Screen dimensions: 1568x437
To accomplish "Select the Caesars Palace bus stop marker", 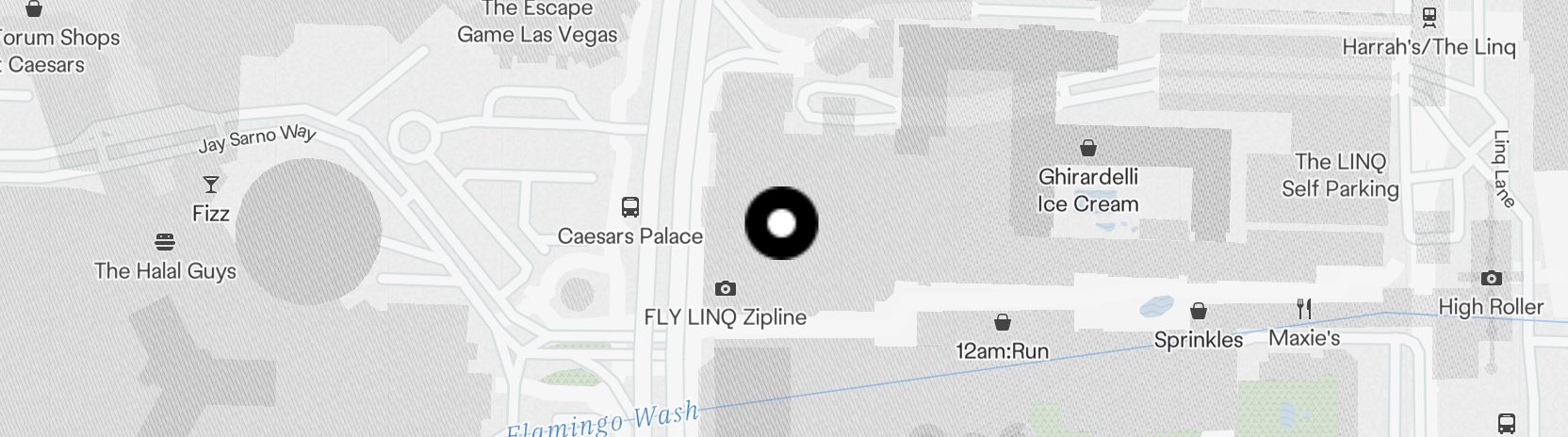I will pyautogui.click(x=630, y=207).
